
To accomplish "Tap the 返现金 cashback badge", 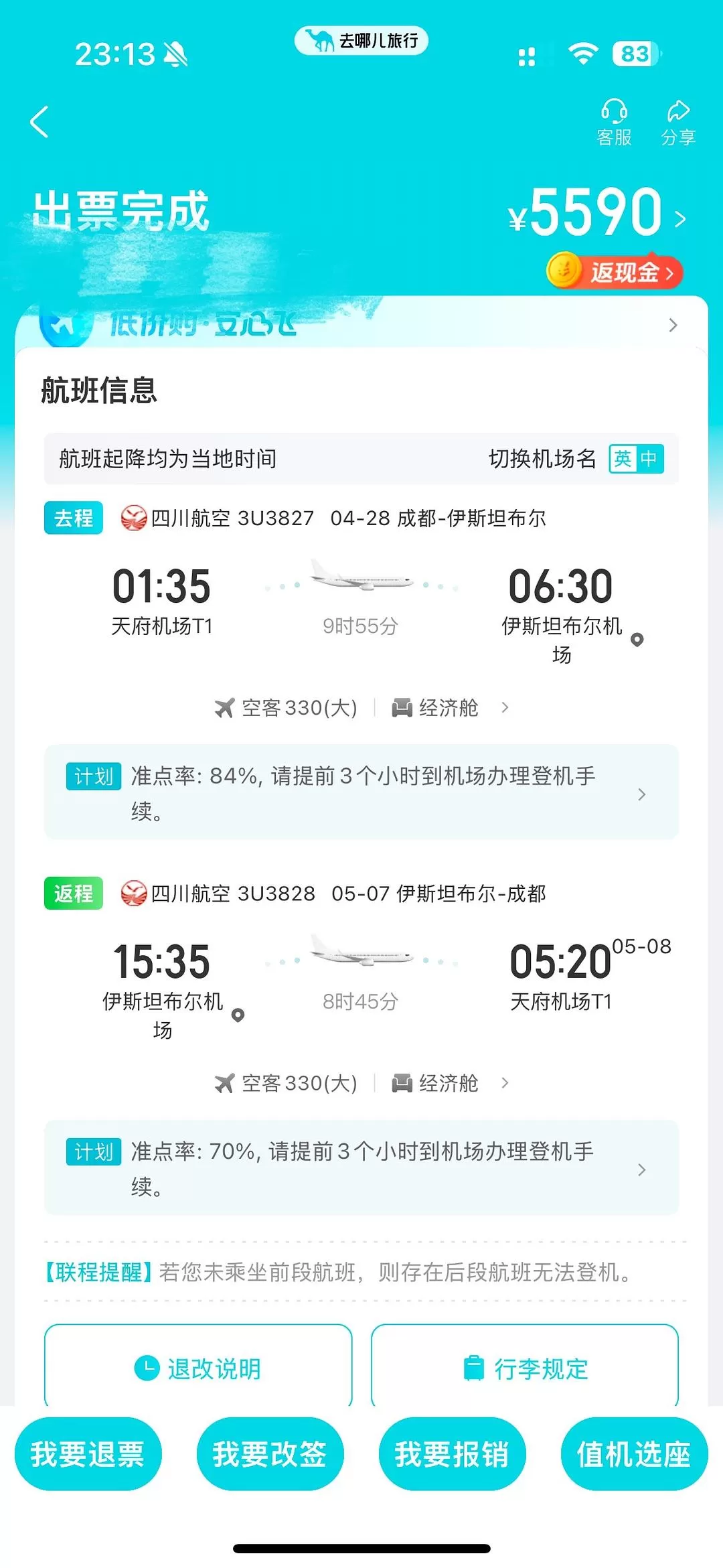I will click(x=615, y=272).
